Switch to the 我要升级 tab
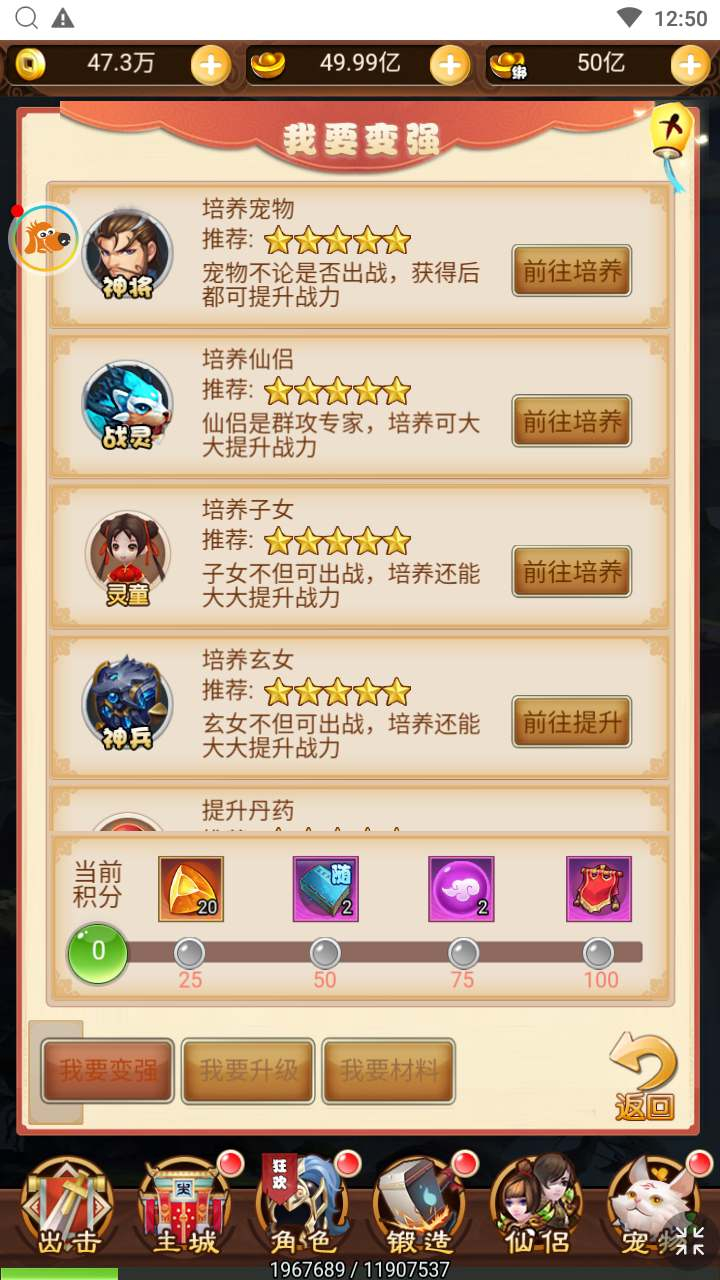The image size is (720, 1280). pyautogui.click(x=249, y=1071)
